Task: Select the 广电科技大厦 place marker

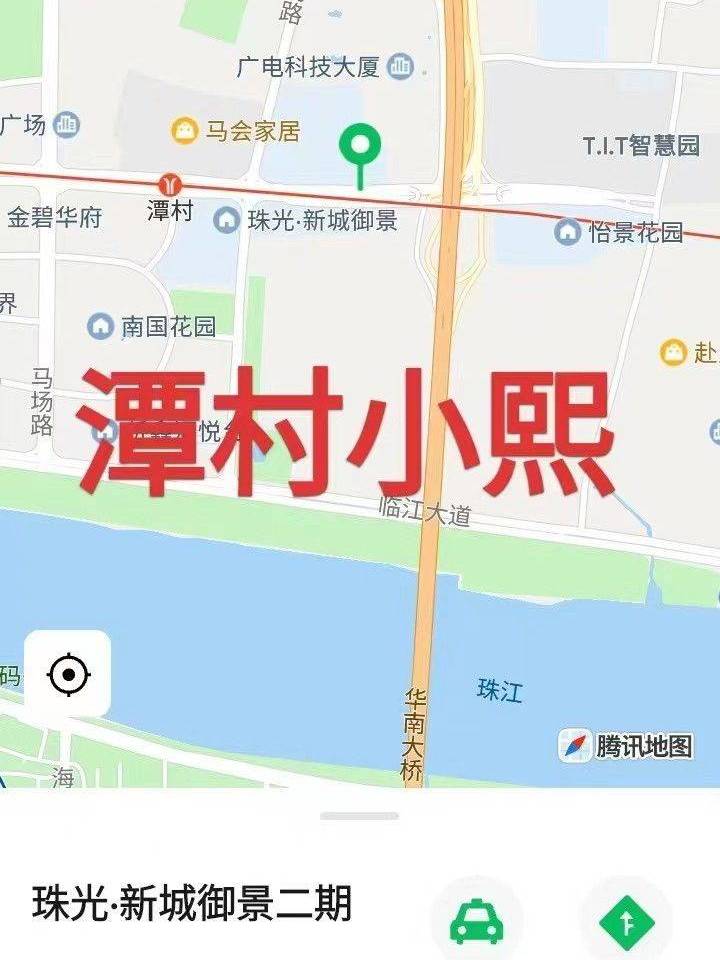Action: [x=401, y=67]
